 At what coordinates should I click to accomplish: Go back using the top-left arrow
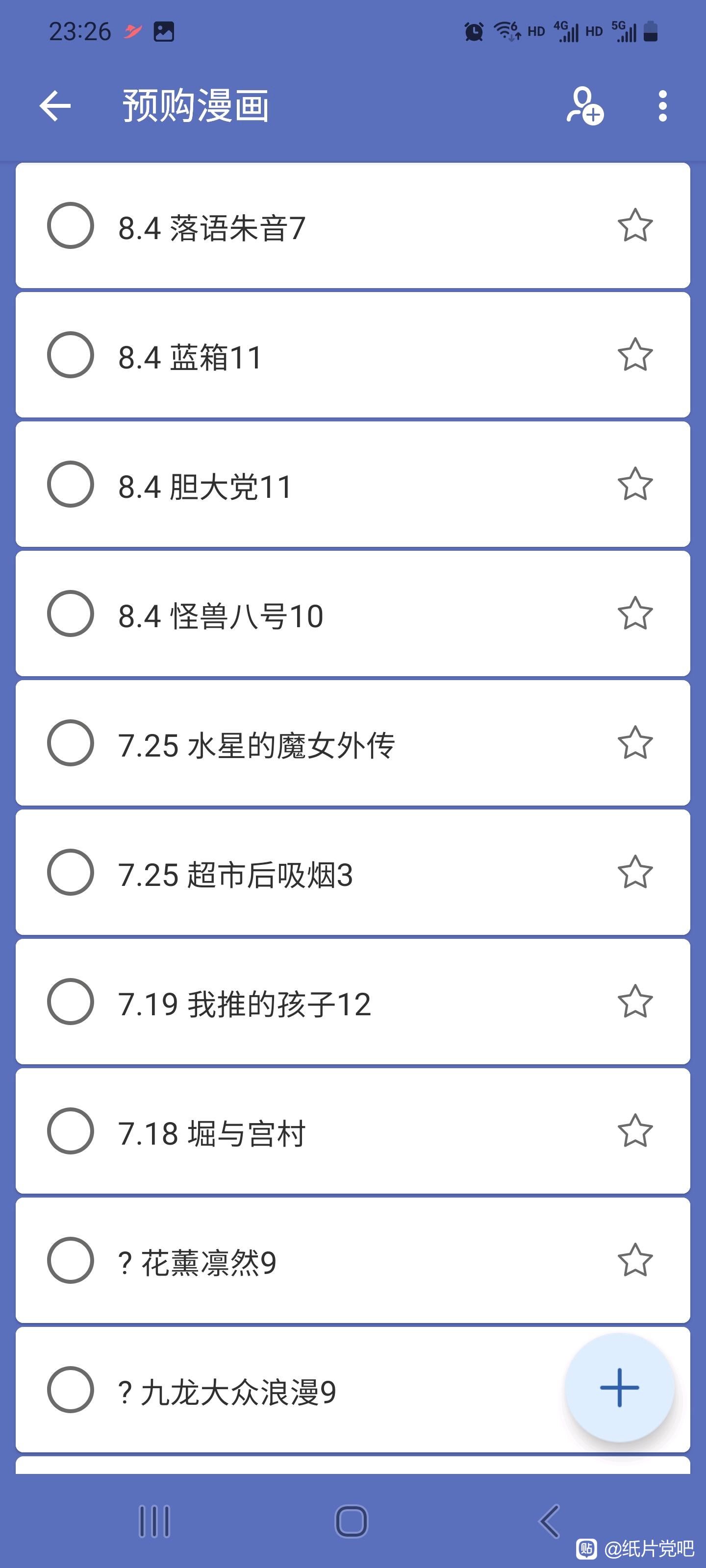pyautogui.click(x=55, y=106)
